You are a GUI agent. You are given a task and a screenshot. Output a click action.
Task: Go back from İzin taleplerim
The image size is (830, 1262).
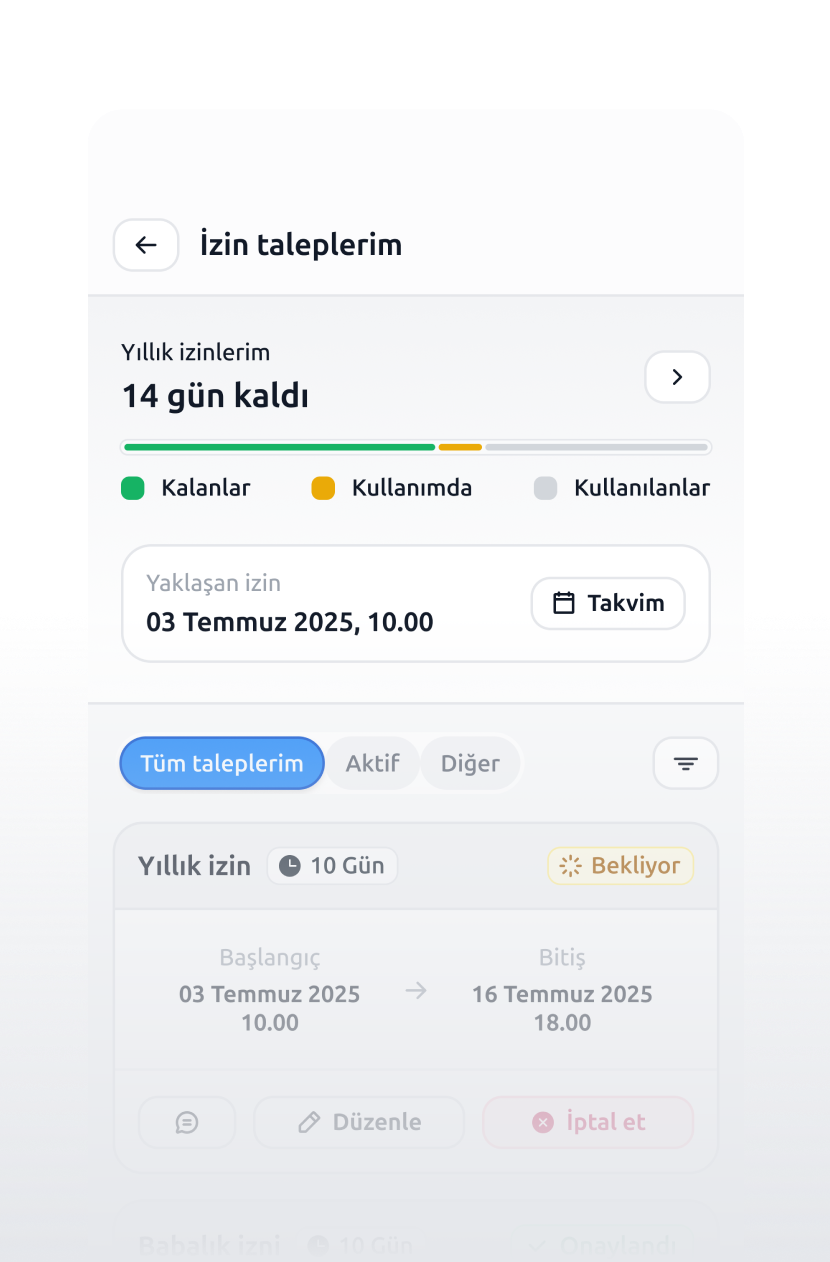pos(146,245)
